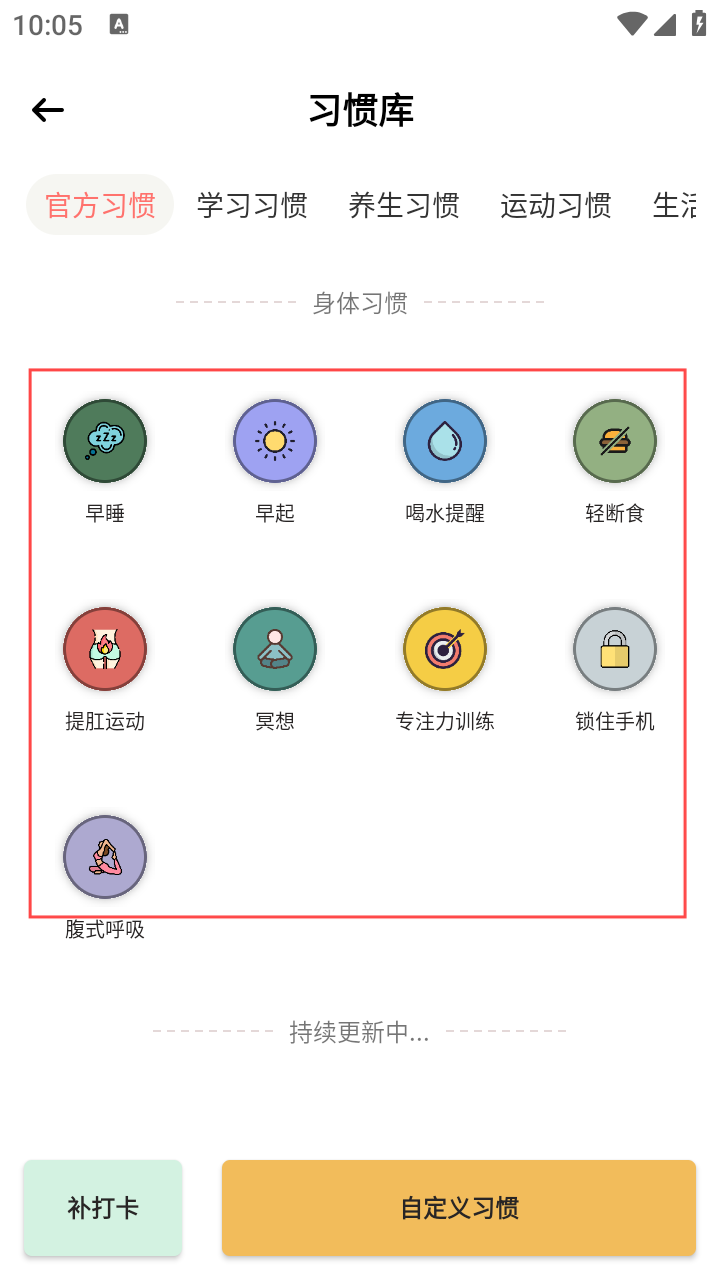Choose the 锁住手机 habit
This screenshot has width=720, height=1280.
[x=615, y=649]
